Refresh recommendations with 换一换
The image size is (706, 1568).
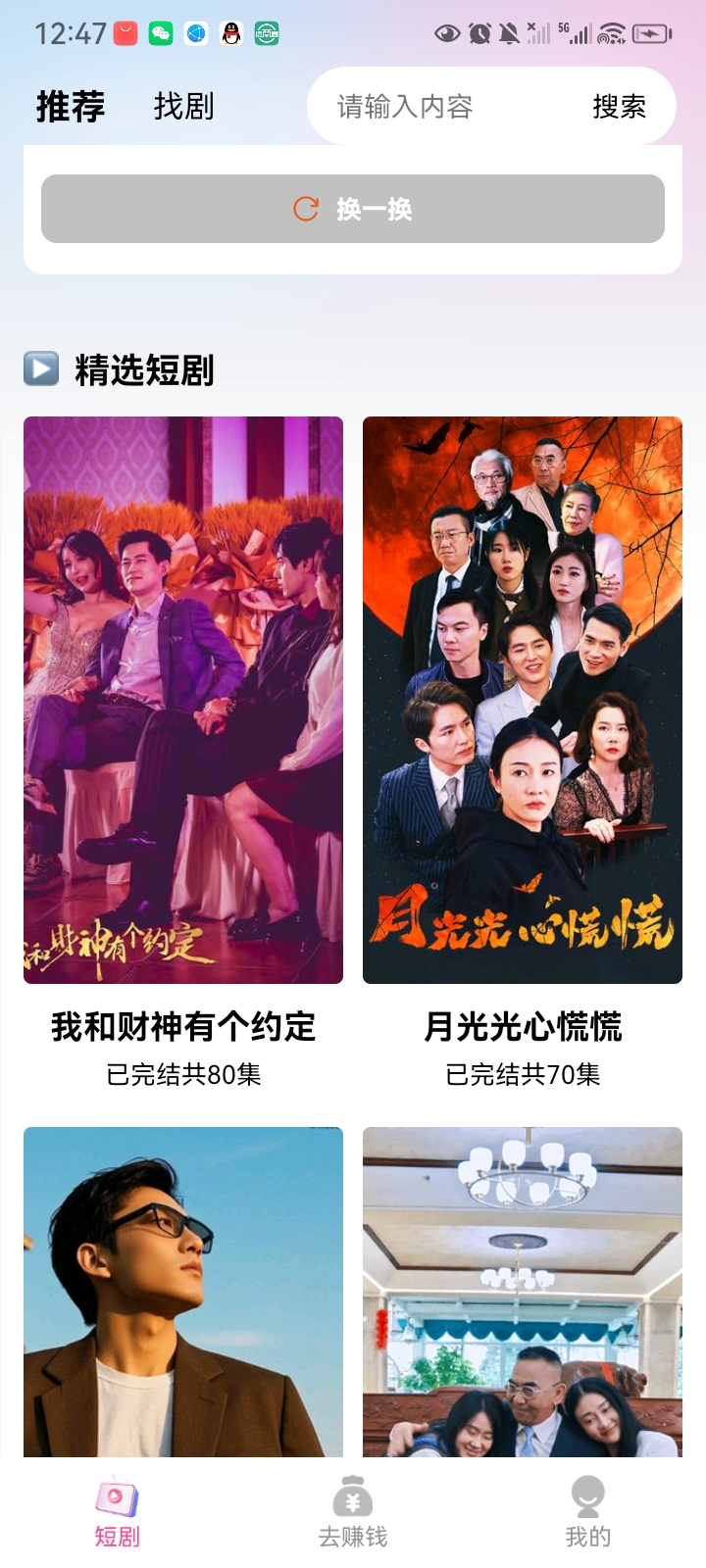click(x=353, y=209)
